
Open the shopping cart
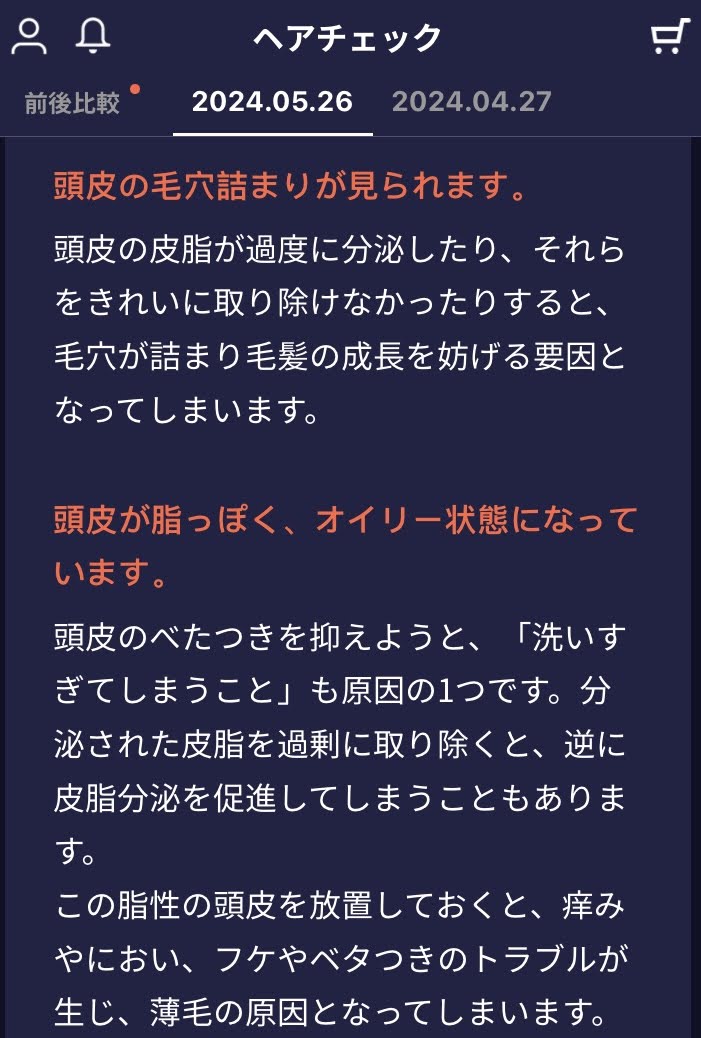(x=669, y=37)
